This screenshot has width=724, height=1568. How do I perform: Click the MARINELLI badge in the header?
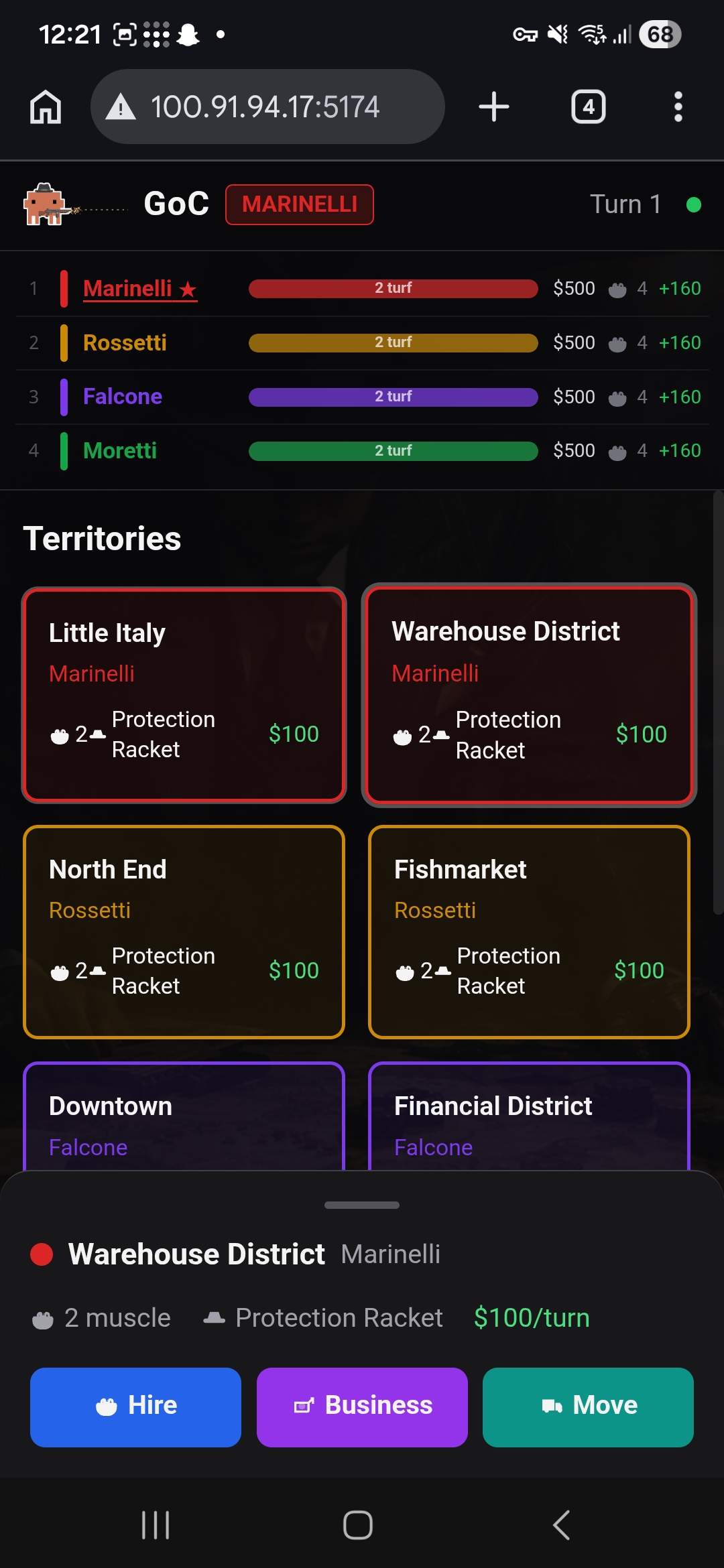pos(300,204)
